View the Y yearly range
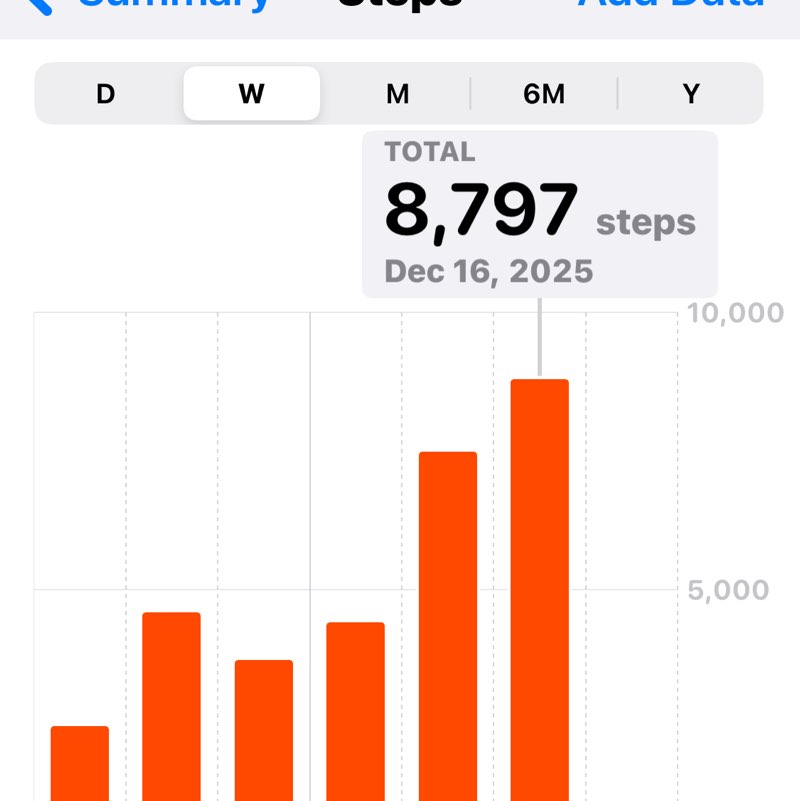Screen dimensions: 800x801 tap(690, 94)
